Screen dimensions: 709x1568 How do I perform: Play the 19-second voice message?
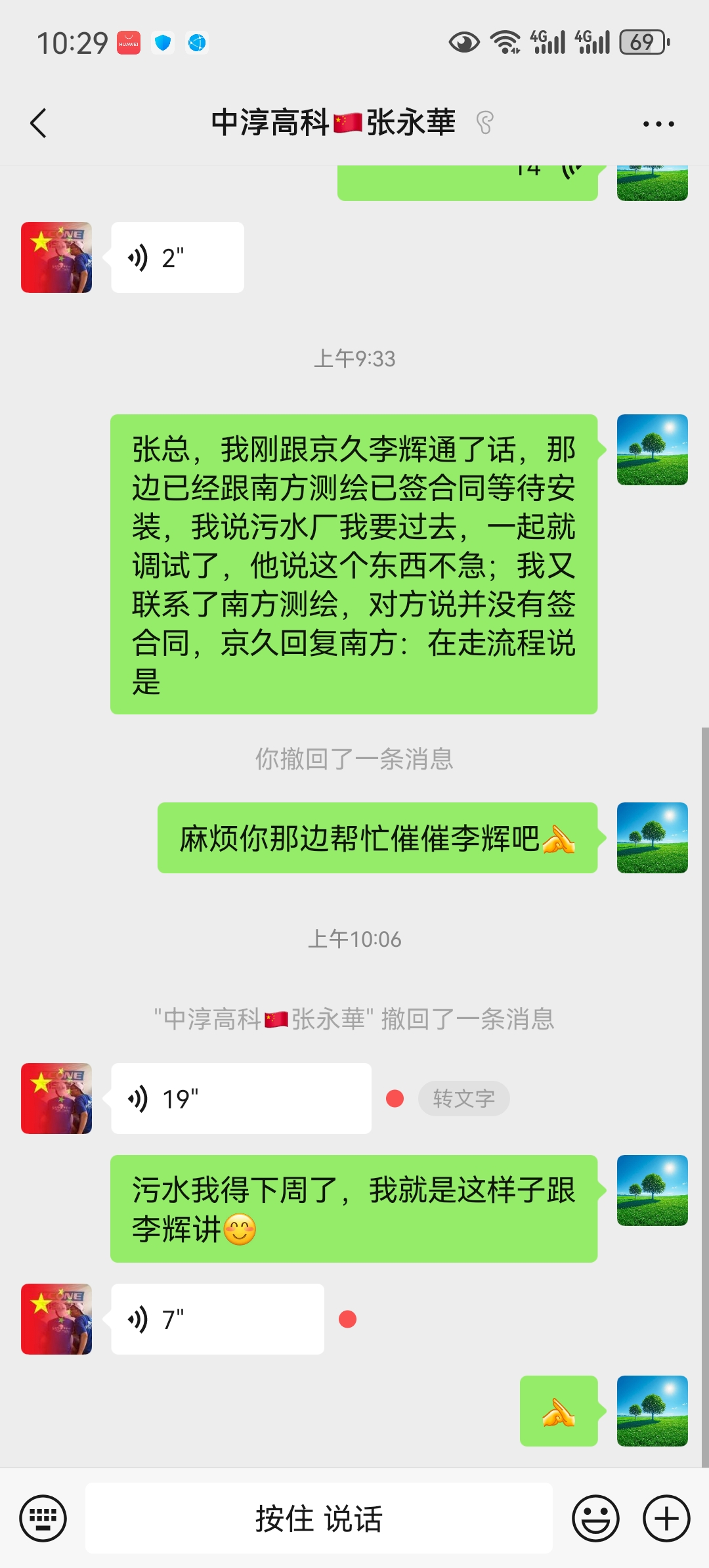pos(241,1099)
